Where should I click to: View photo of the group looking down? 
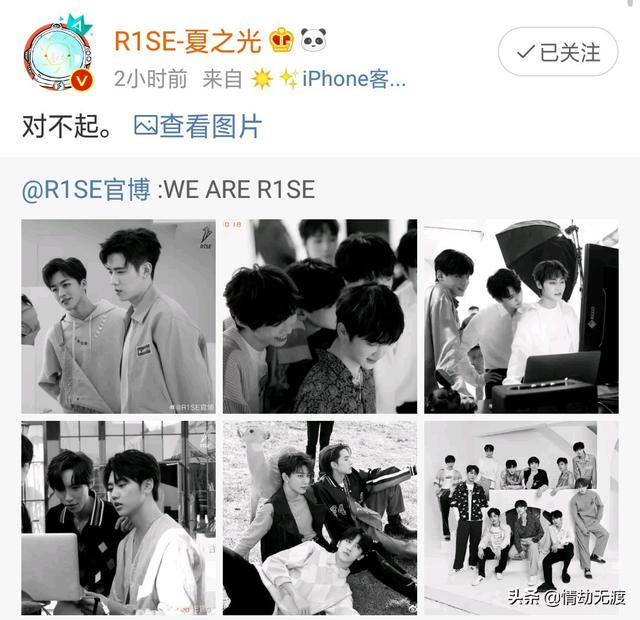point(320,316)
